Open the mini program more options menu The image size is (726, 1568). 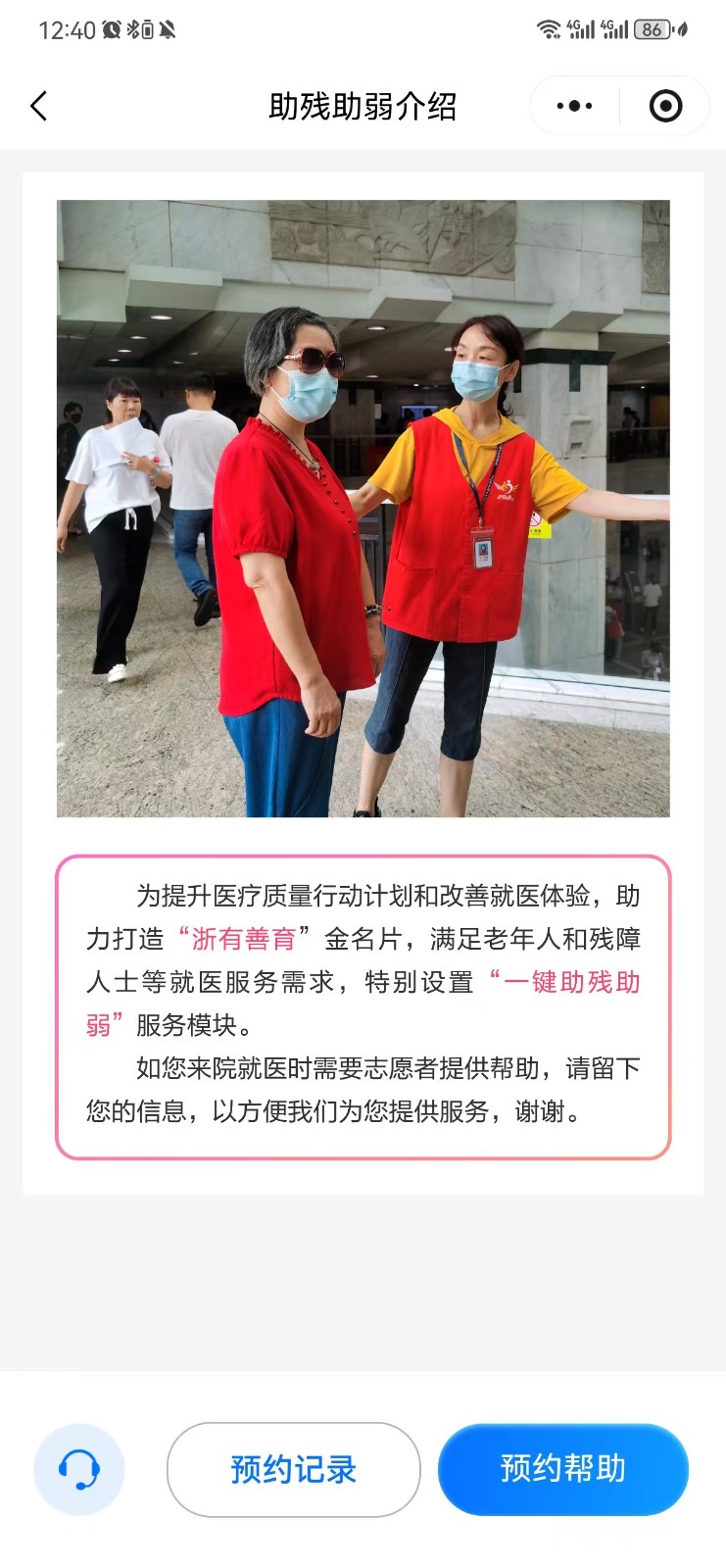tap(574, 106)
